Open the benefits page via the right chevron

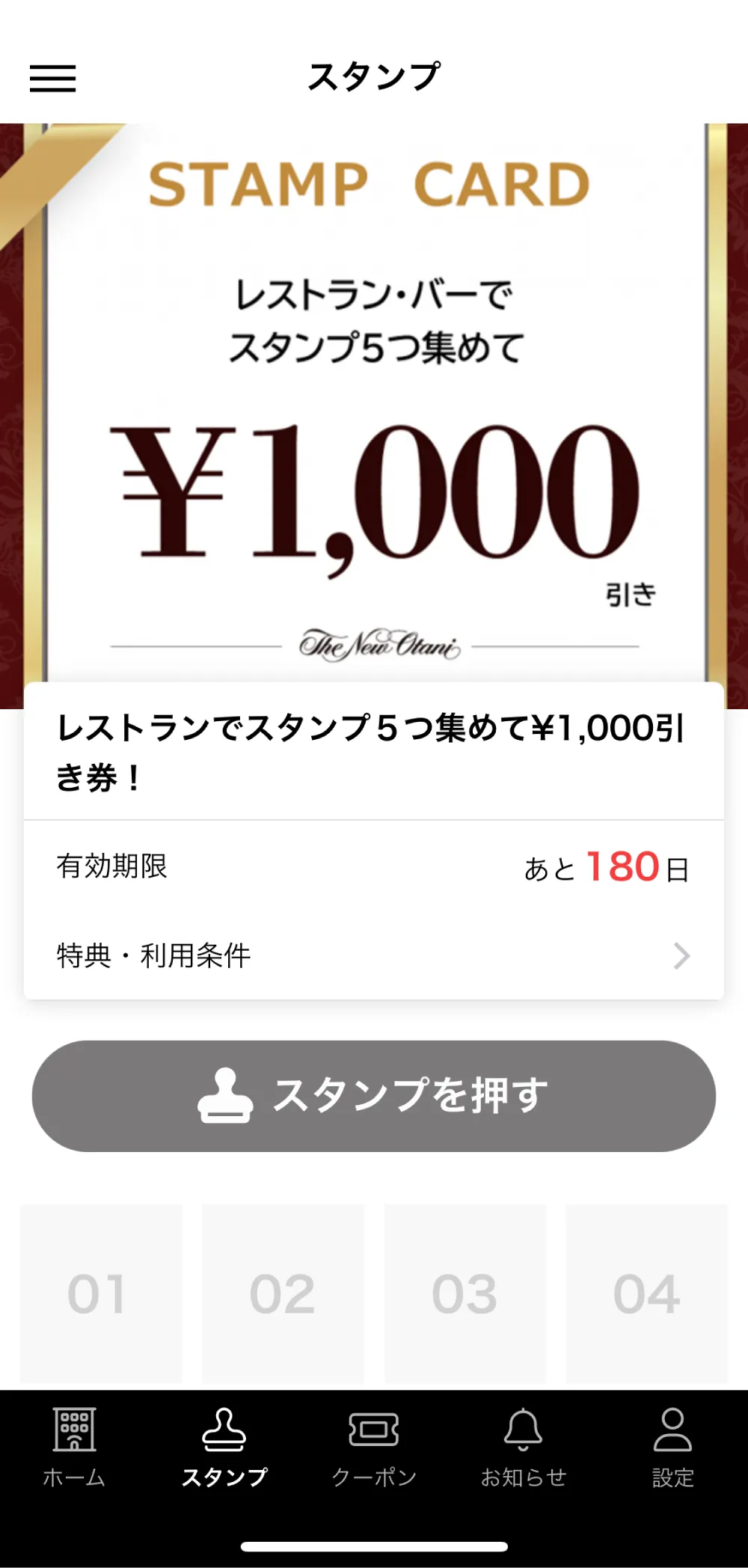(x=681, y=955)
